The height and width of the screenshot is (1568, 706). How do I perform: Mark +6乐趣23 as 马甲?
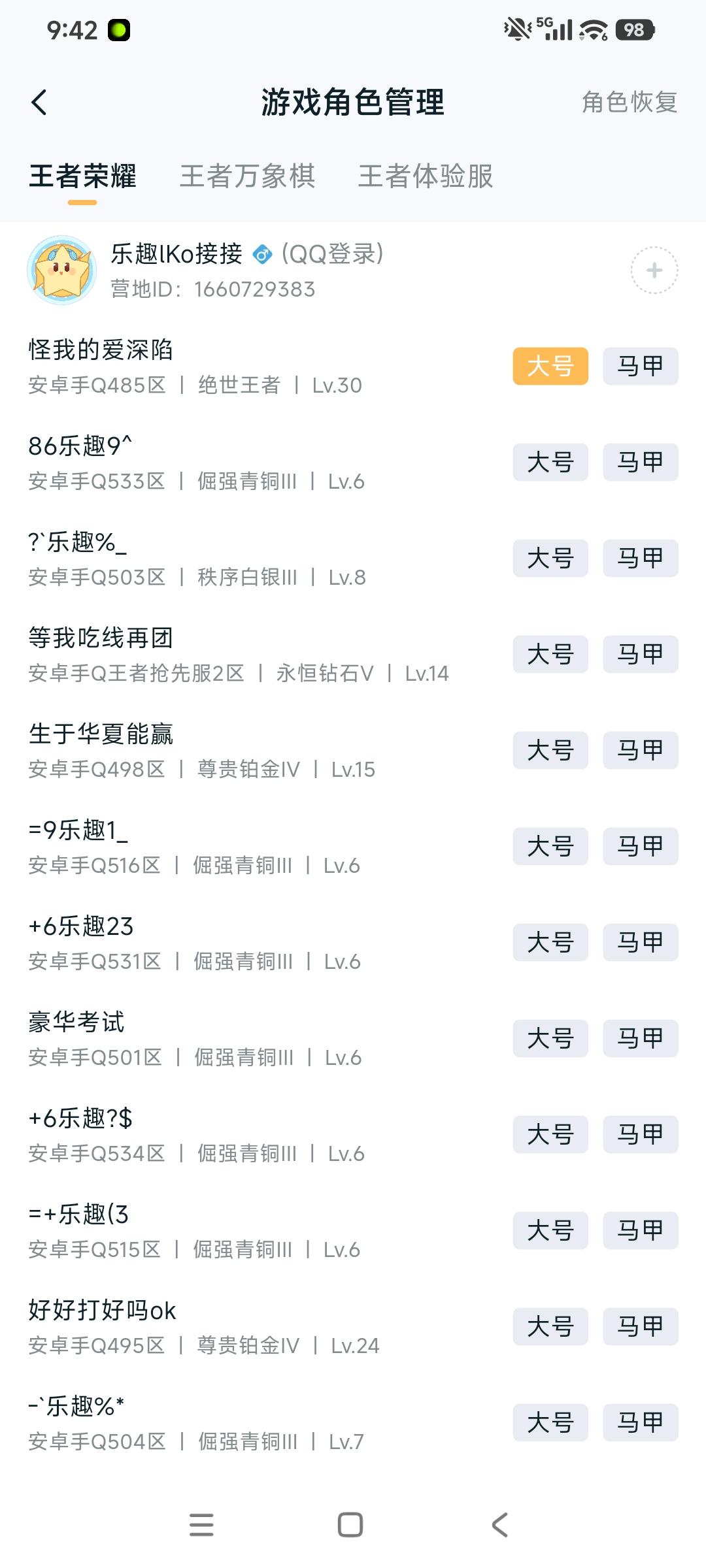coord(640,943)
